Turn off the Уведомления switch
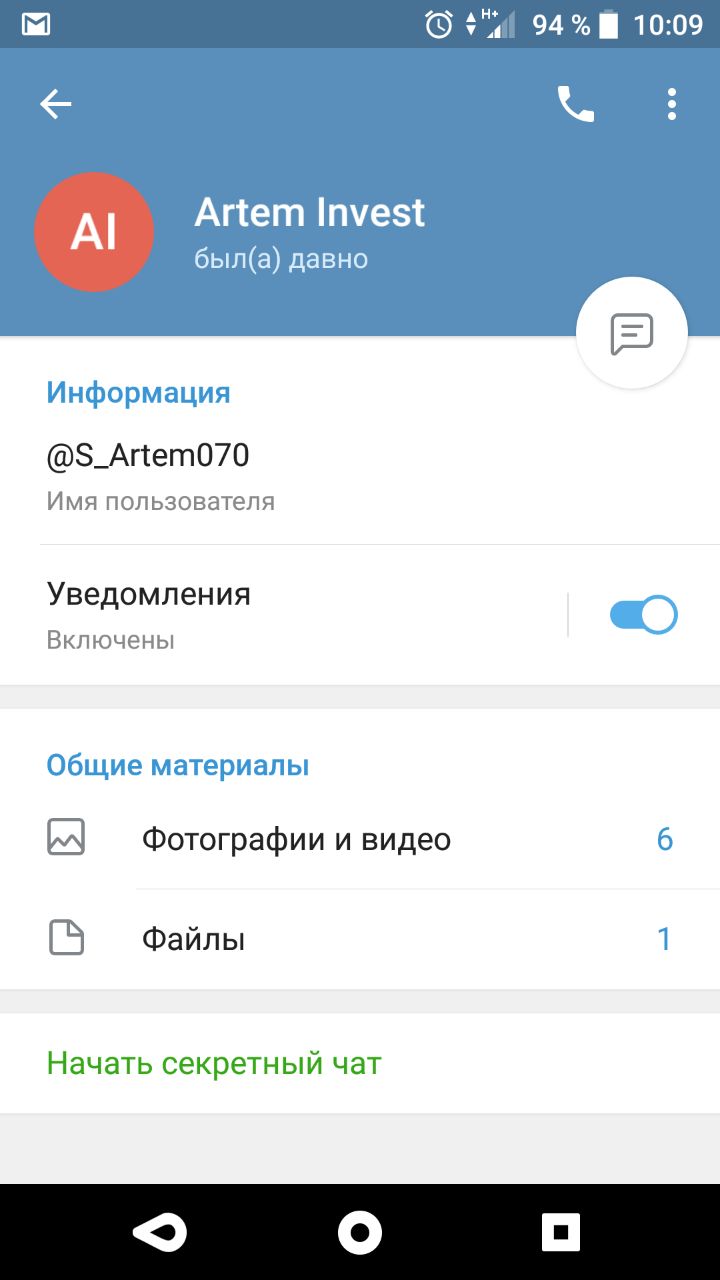 (643, 615)
